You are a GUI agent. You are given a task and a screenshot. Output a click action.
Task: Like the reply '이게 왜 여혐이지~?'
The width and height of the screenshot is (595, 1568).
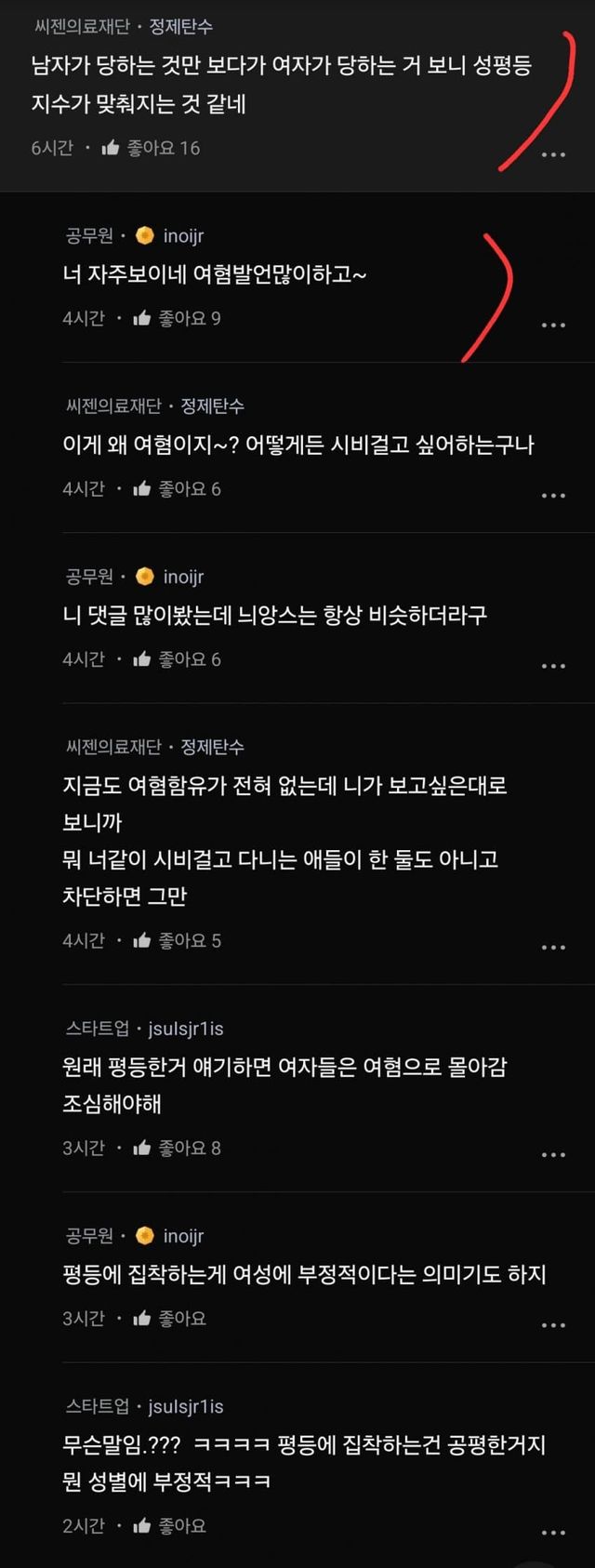[x=142, y=489]
